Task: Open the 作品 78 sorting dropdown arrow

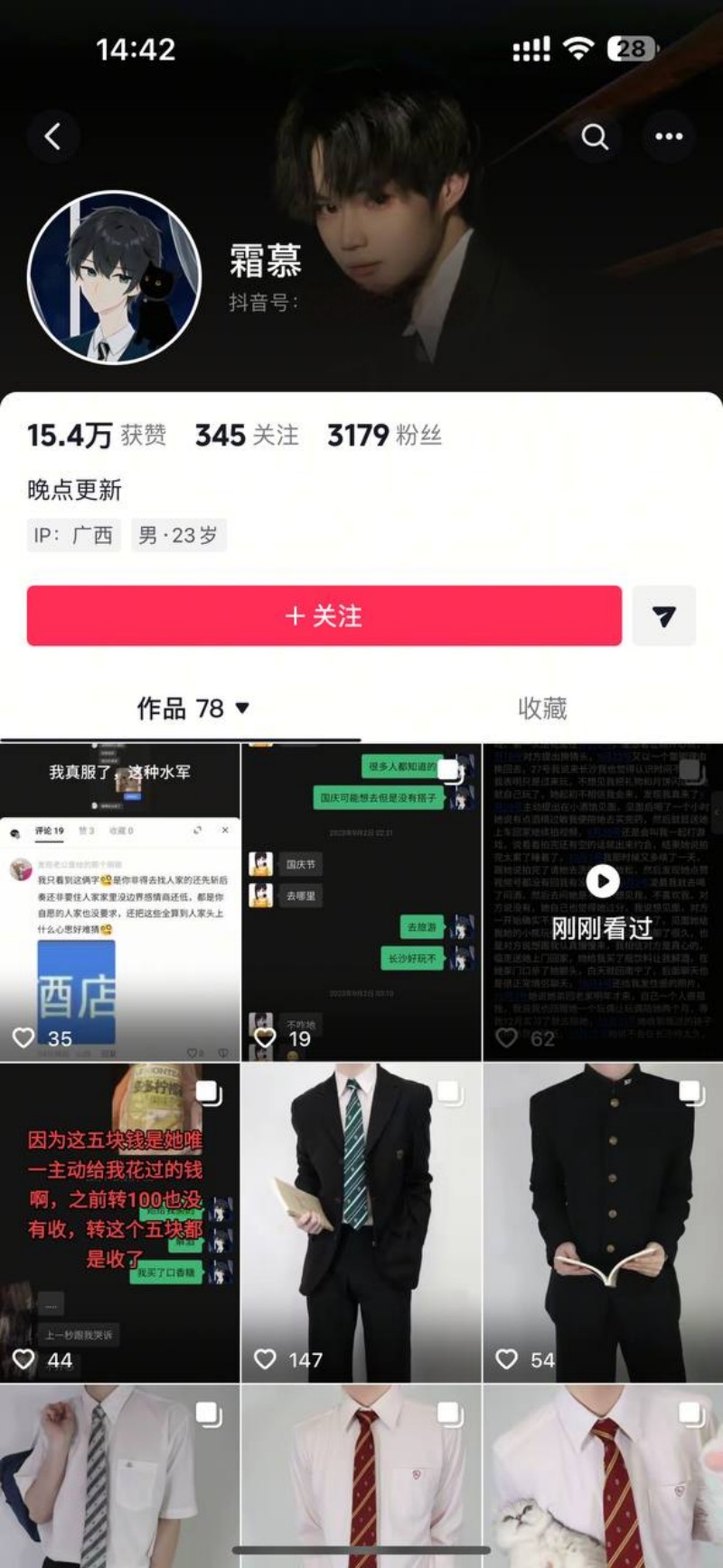Action: pyautogui.click(x=244, y=709)
